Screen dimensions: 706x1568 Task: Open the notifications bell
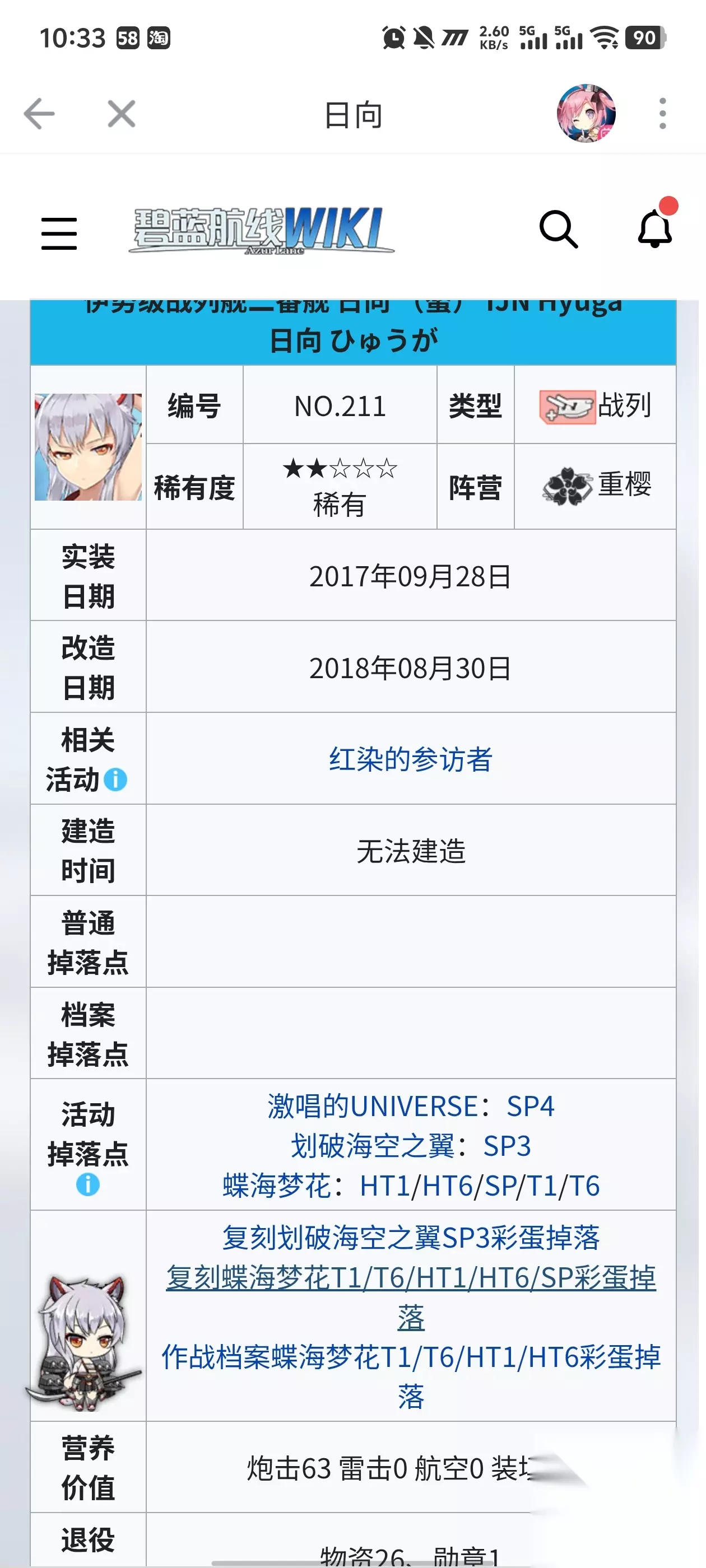click(656, 228)
